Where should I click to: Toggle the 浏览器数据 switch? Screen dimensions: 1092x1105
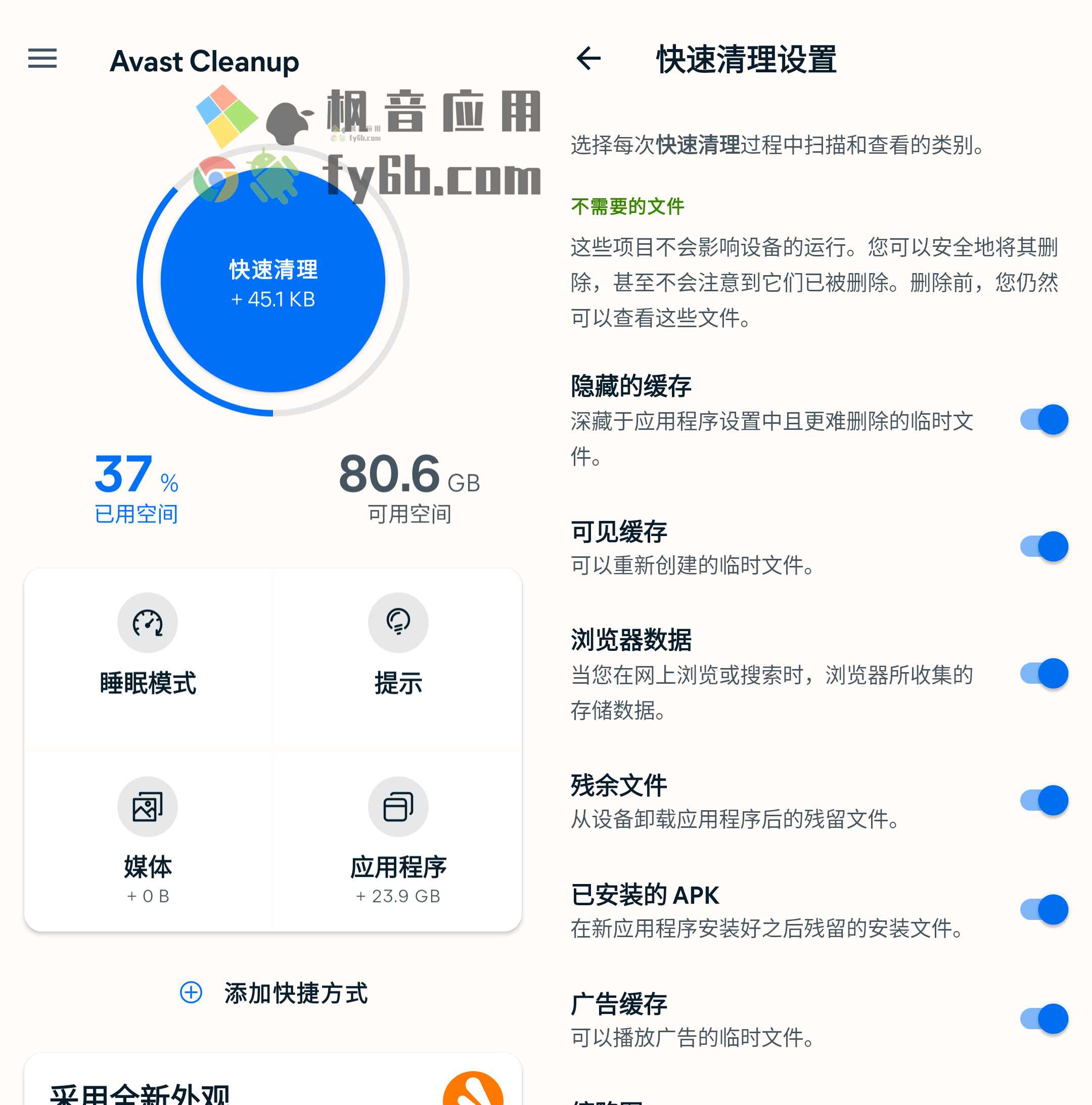coord(1044,674)
